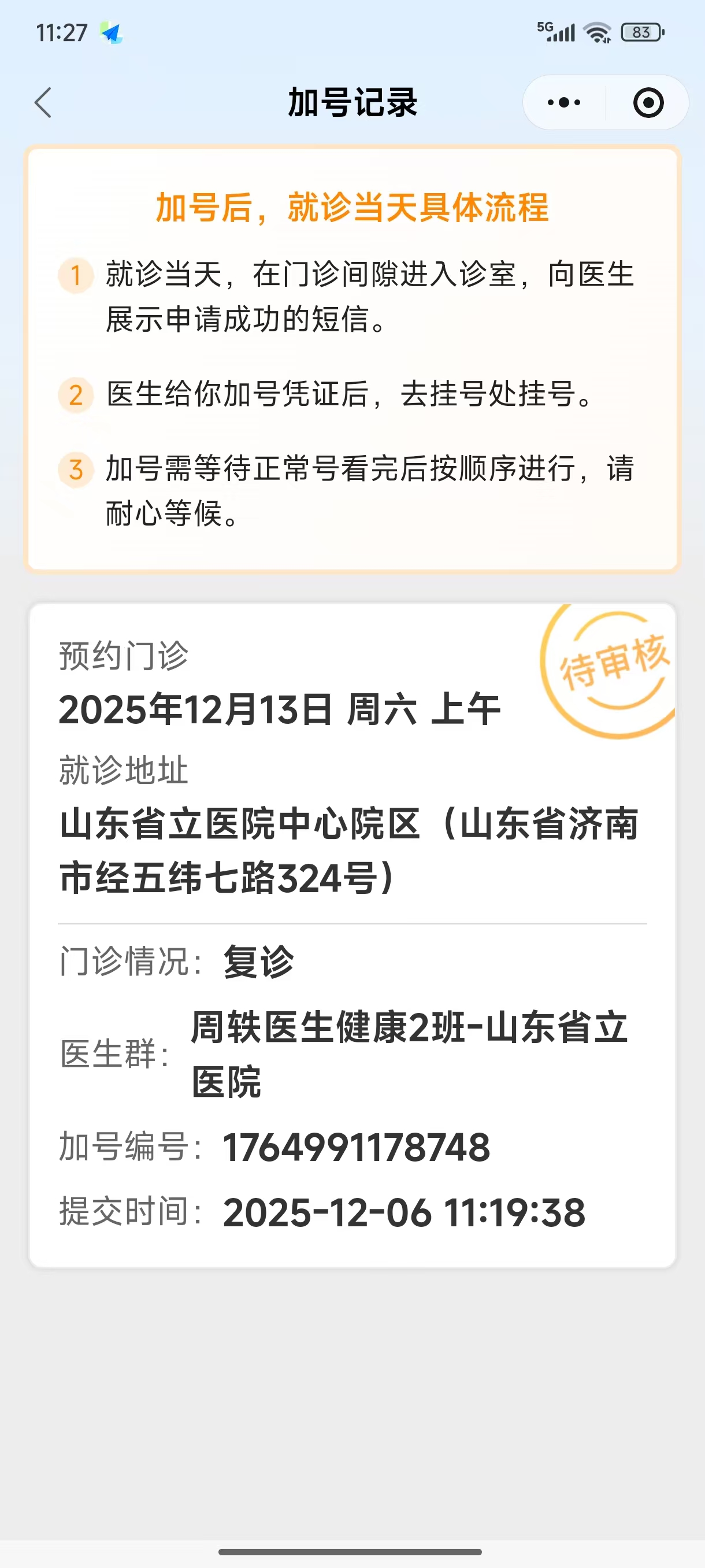Open the mini program more-options menu
Image resolution: width=705 pixels, height=1568 pixels.
564,102
